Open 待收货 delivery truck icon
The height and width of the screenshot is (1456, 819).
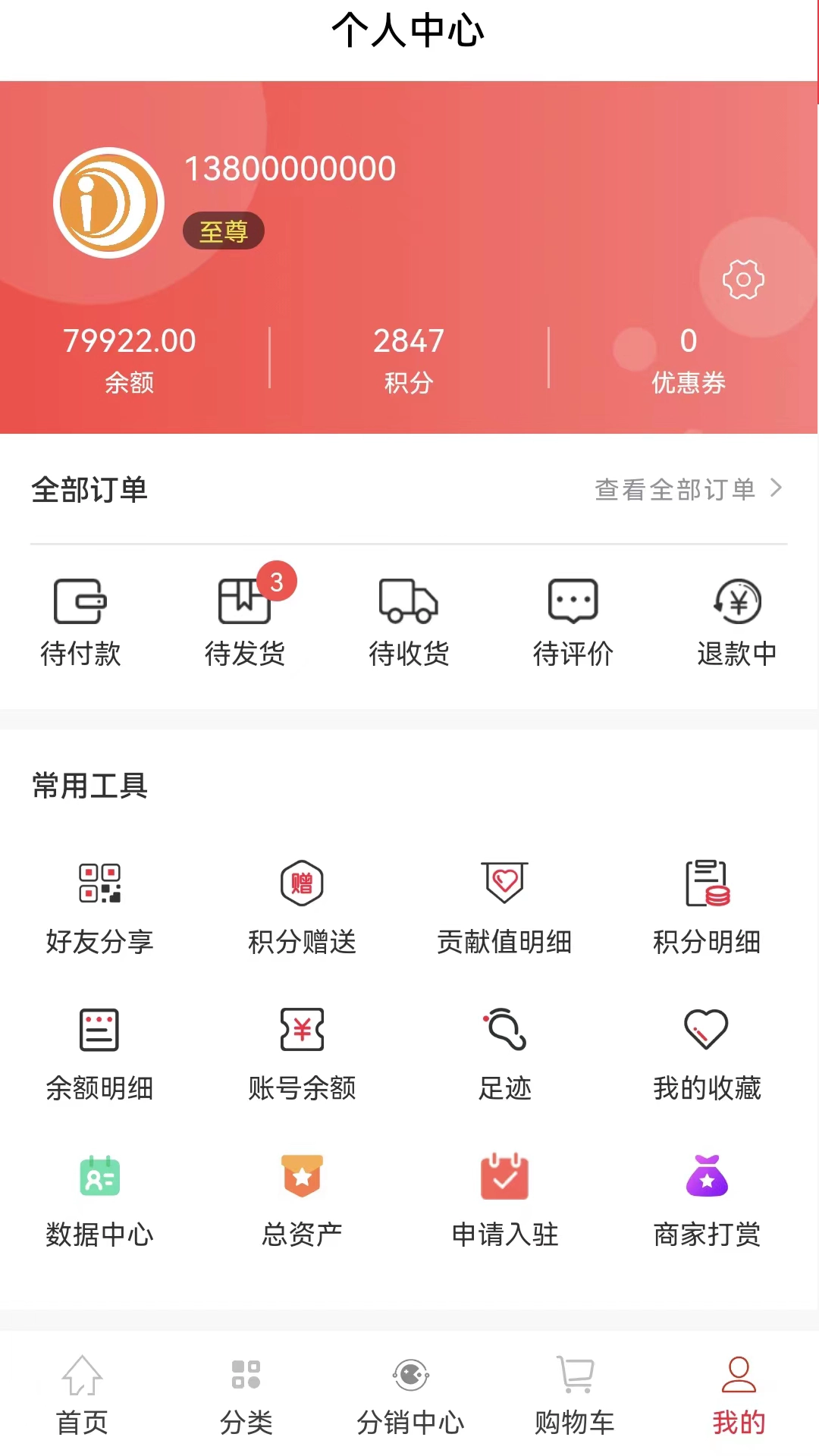(x=409, y=604)
